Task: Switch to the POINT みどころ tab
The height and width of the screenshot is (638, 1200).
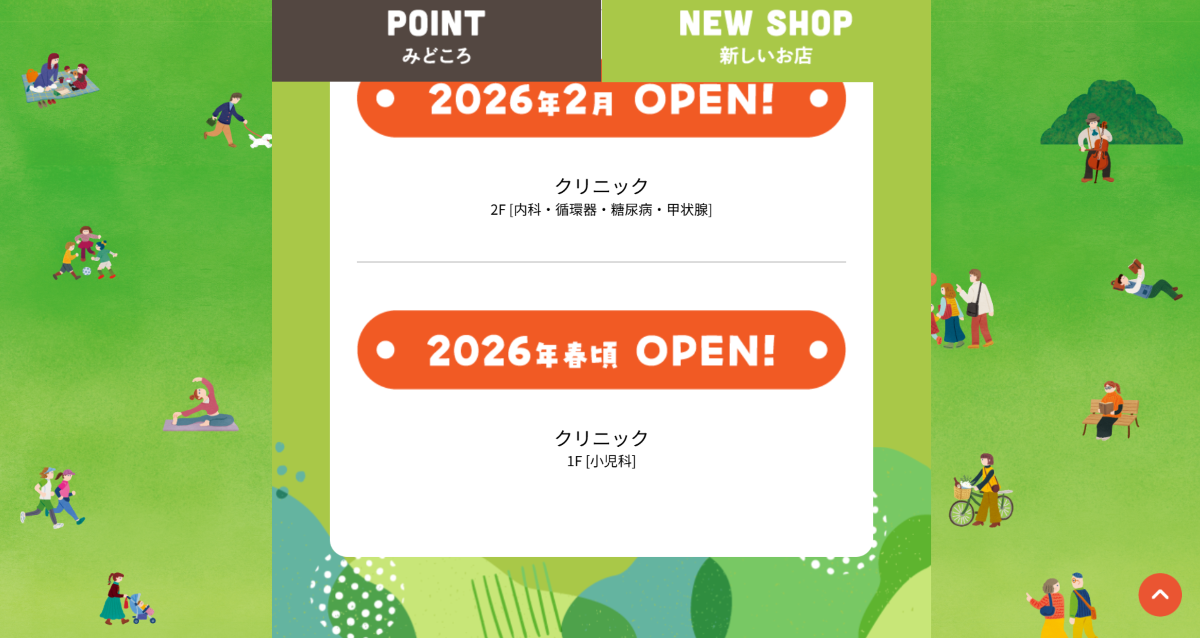Action: click(436, 38)
